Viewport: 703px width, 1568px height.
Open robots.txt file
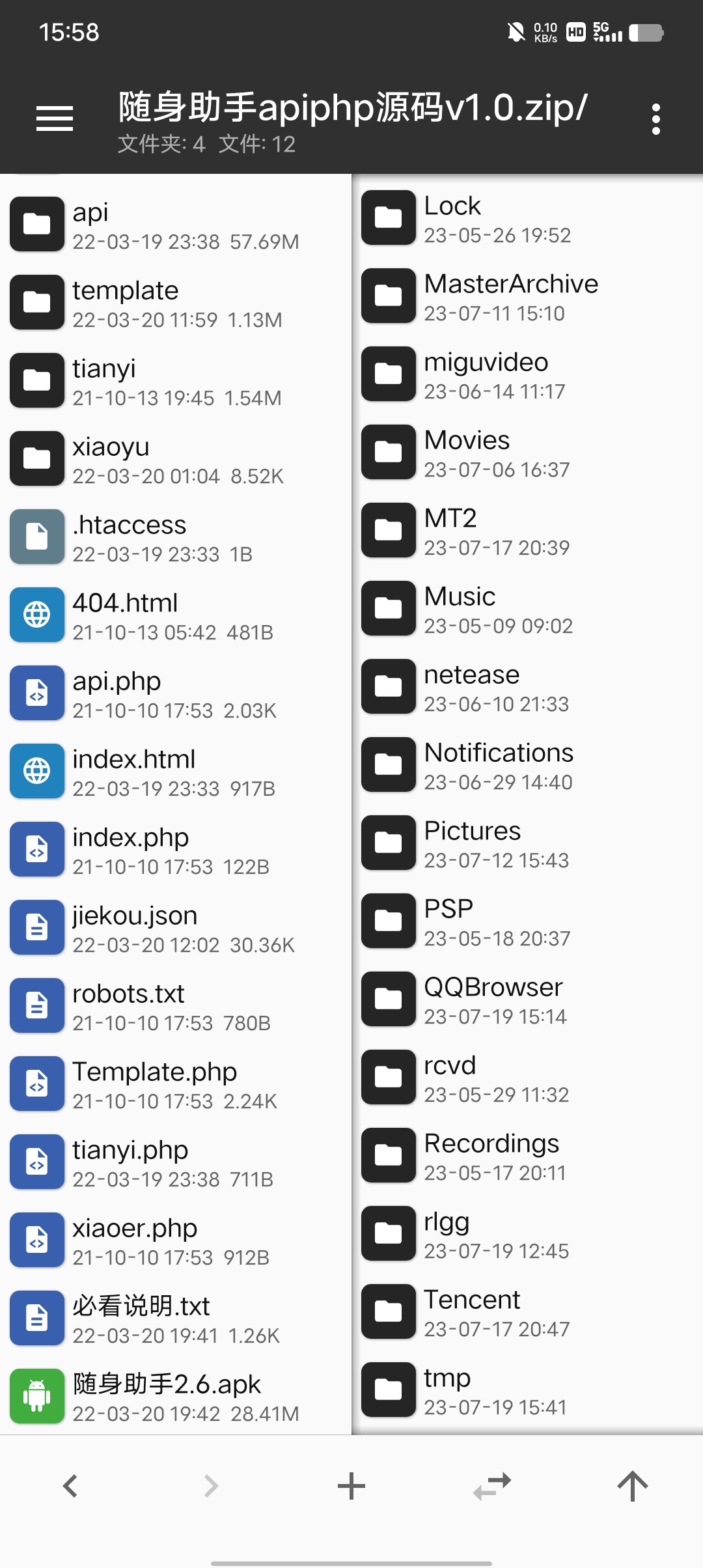(x=176, y=1006)
